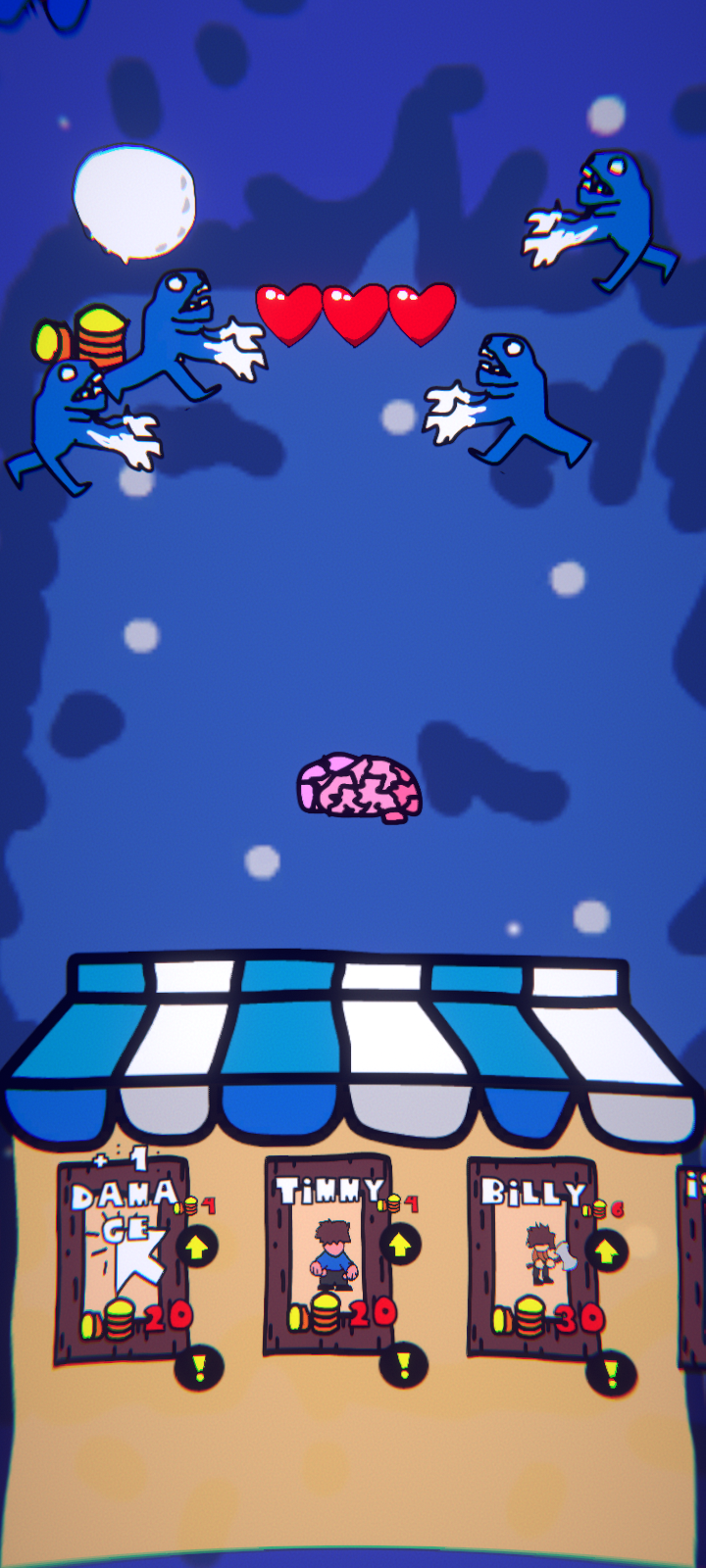Hit the upgrade arrow next to Timmy
The height and width of the screenshot is (1568, 706).
(399, 1244)
